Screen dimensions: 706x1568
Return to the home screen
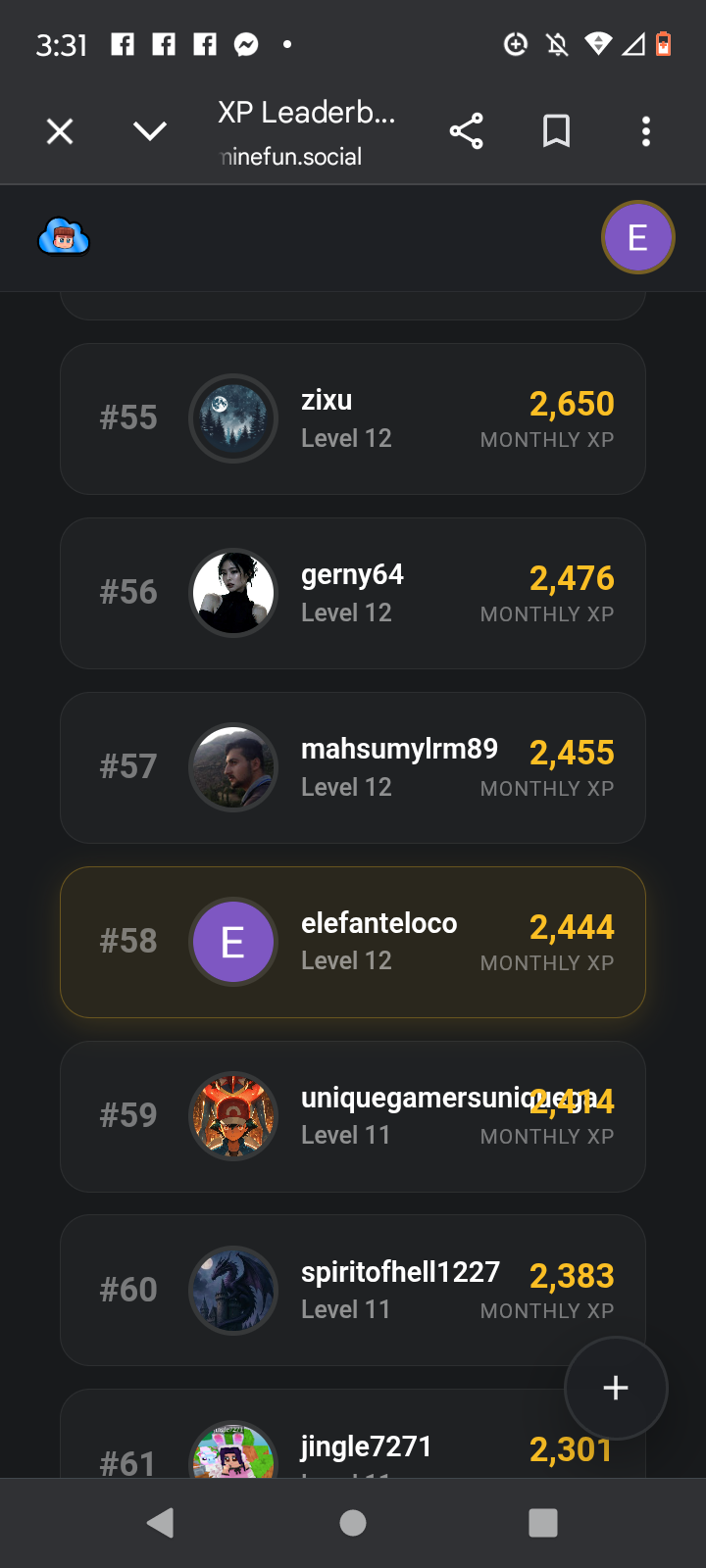[x=353, y=1522]
